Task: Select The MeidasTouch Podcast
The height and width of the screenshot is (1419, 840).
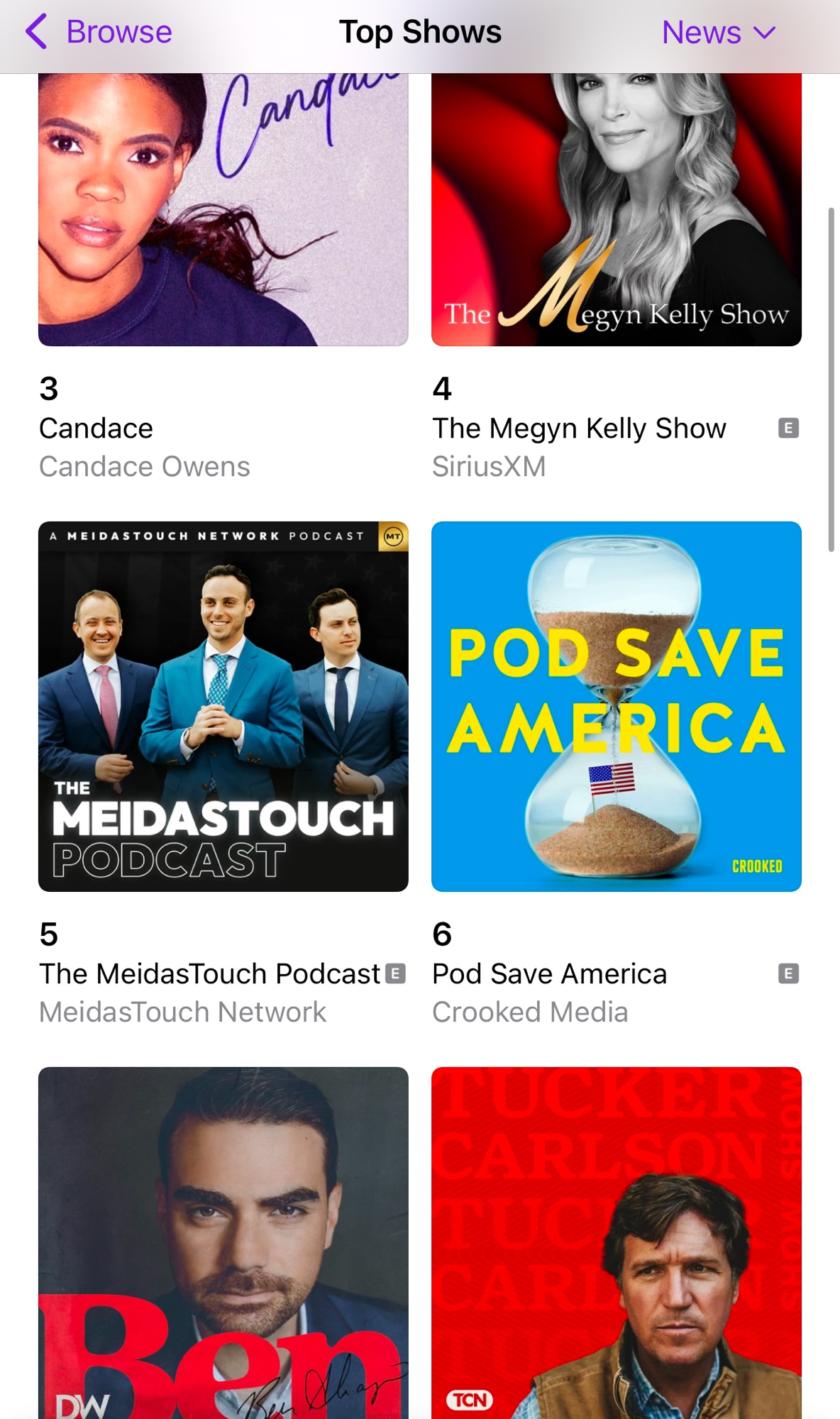Action: click(x=223, y=706)
